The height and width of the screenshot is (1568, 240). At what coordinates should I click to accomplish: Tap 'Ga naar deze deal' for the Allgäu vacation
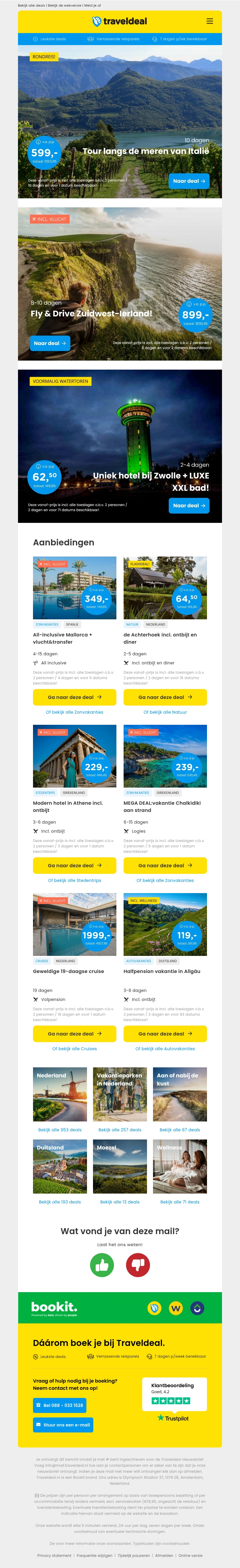[165, 1034]
